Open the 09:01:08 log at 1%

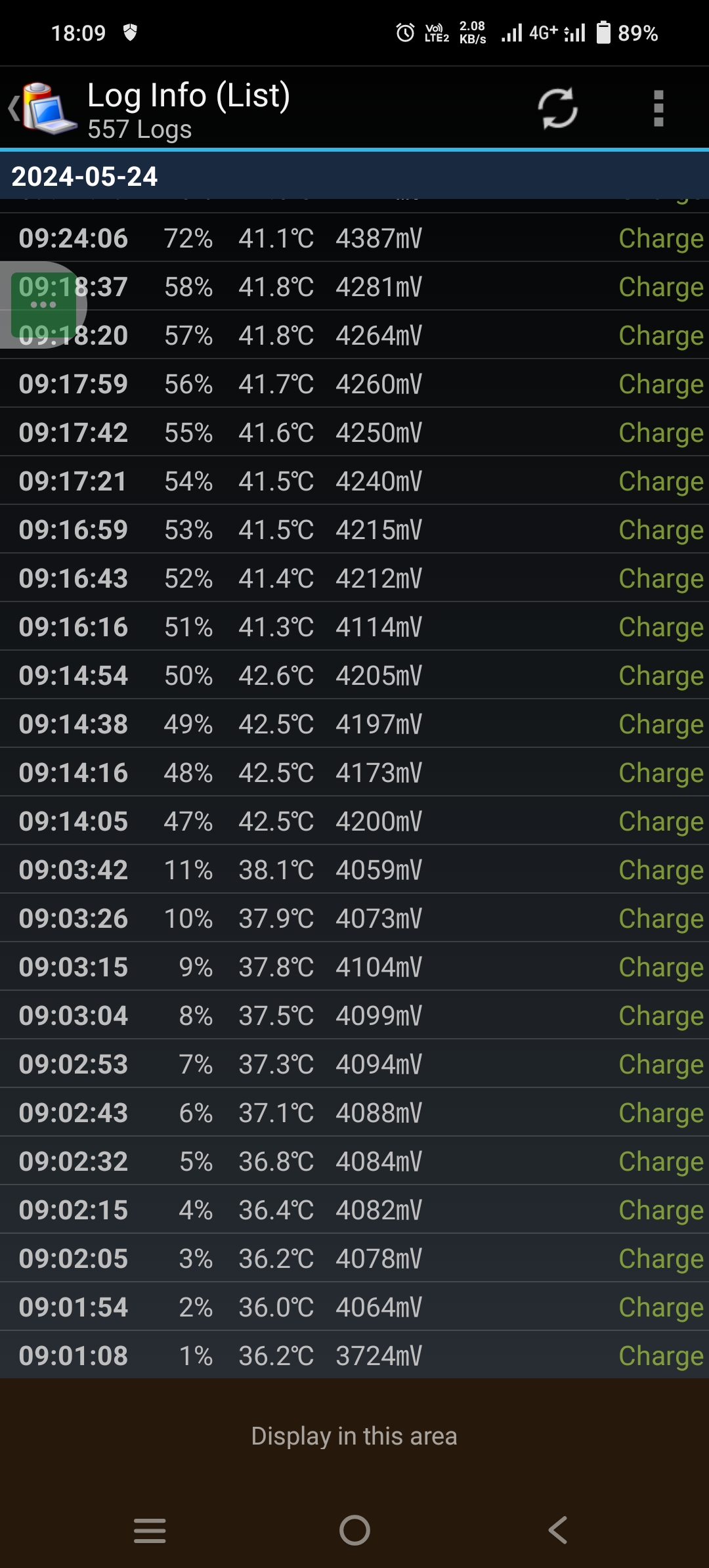click(x=354, y=1355)
